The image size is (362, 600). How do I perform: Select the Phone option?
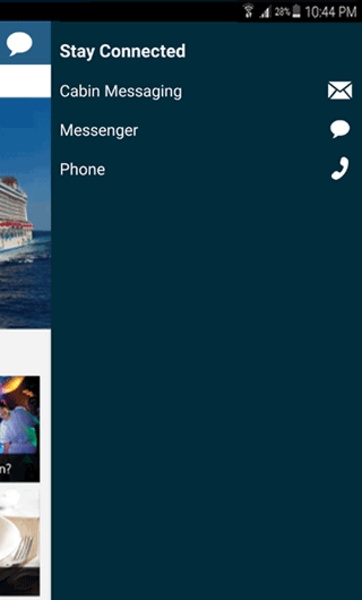[206, 169]
